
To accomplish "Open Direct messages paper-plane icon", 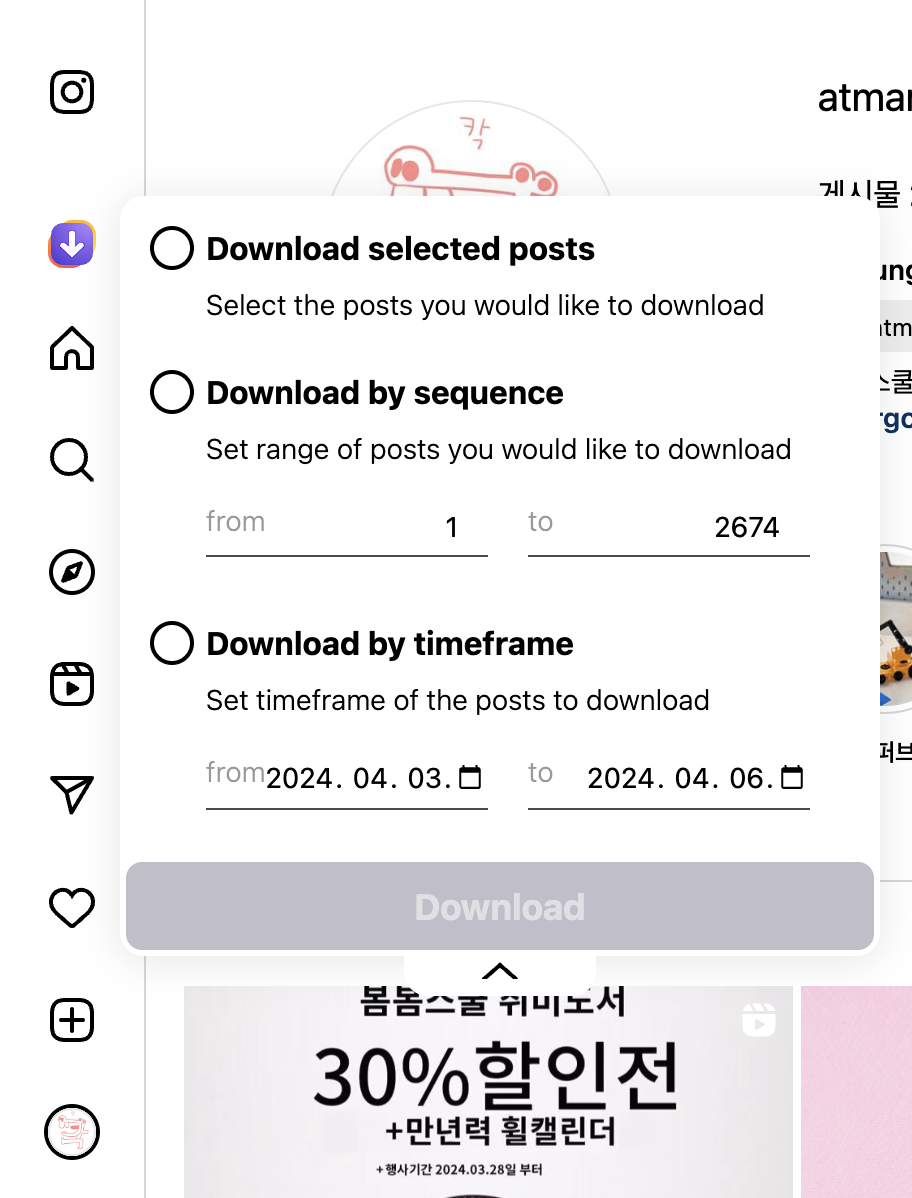I will click(x=71, y=796).
